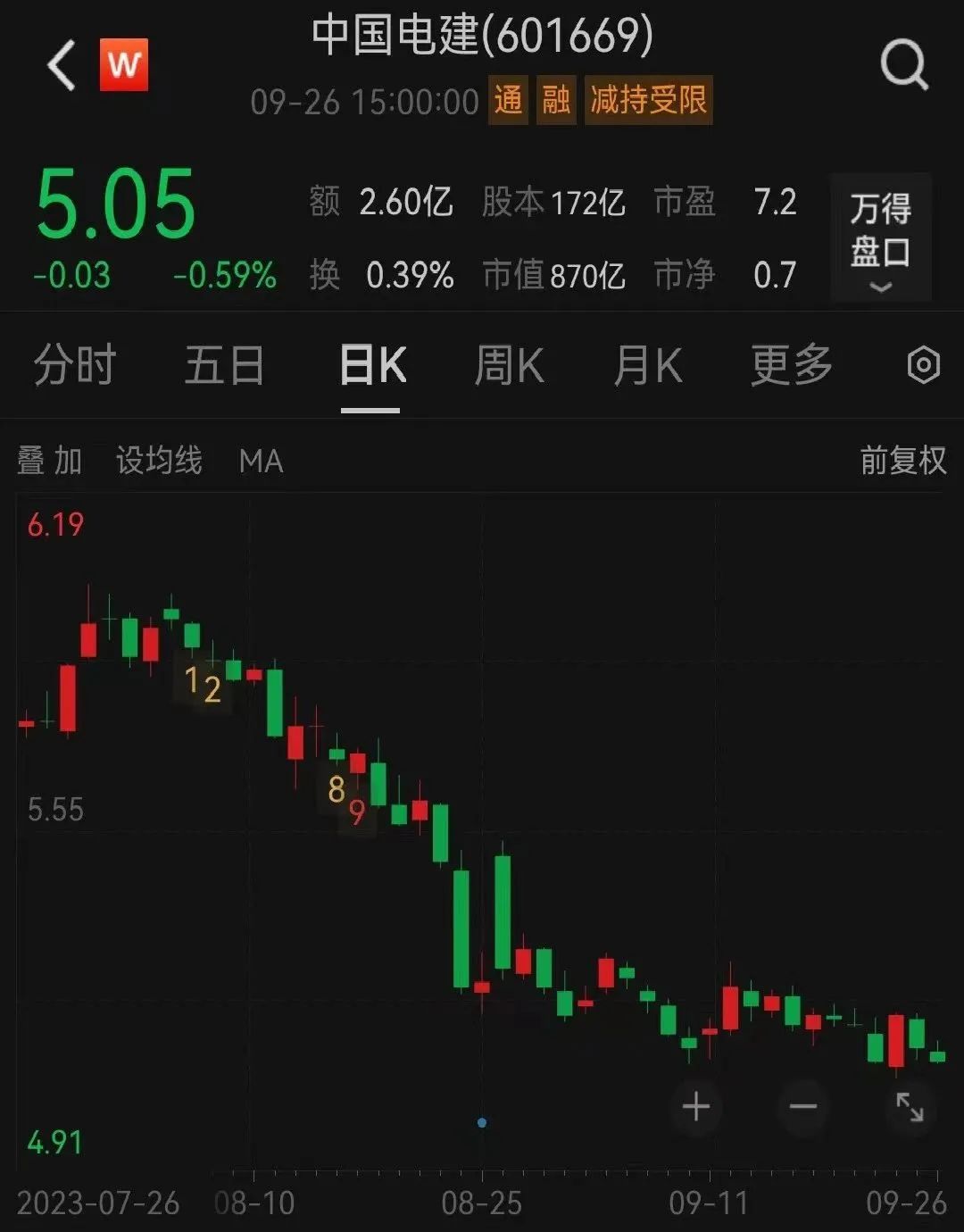
Task: Choose the MA indicator option
Action: coord(261,462)
